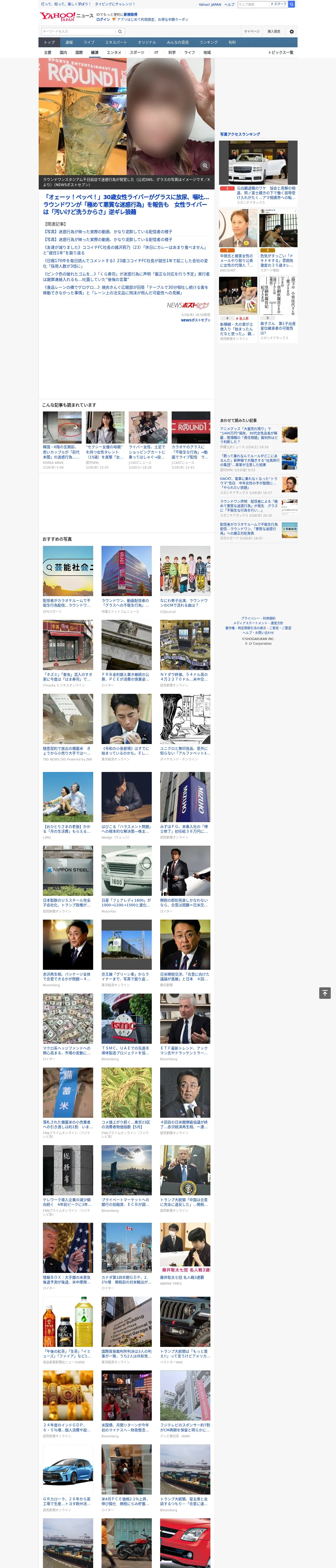The image size is (336, 1568).
Task: Open トピックス一覧 link
Action: [x=281, y=52]
